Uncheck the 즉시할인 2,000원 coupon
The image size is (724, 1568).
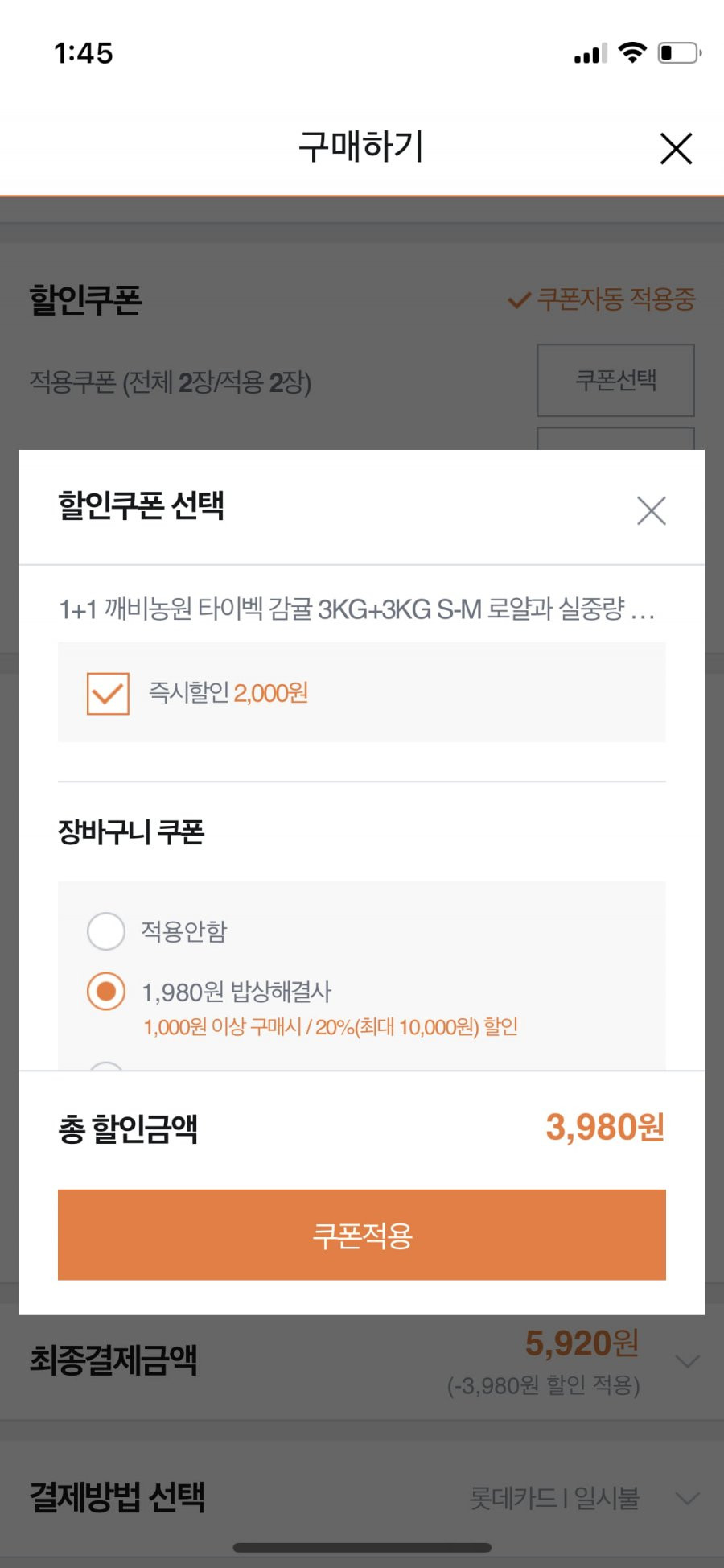point(108,693)
